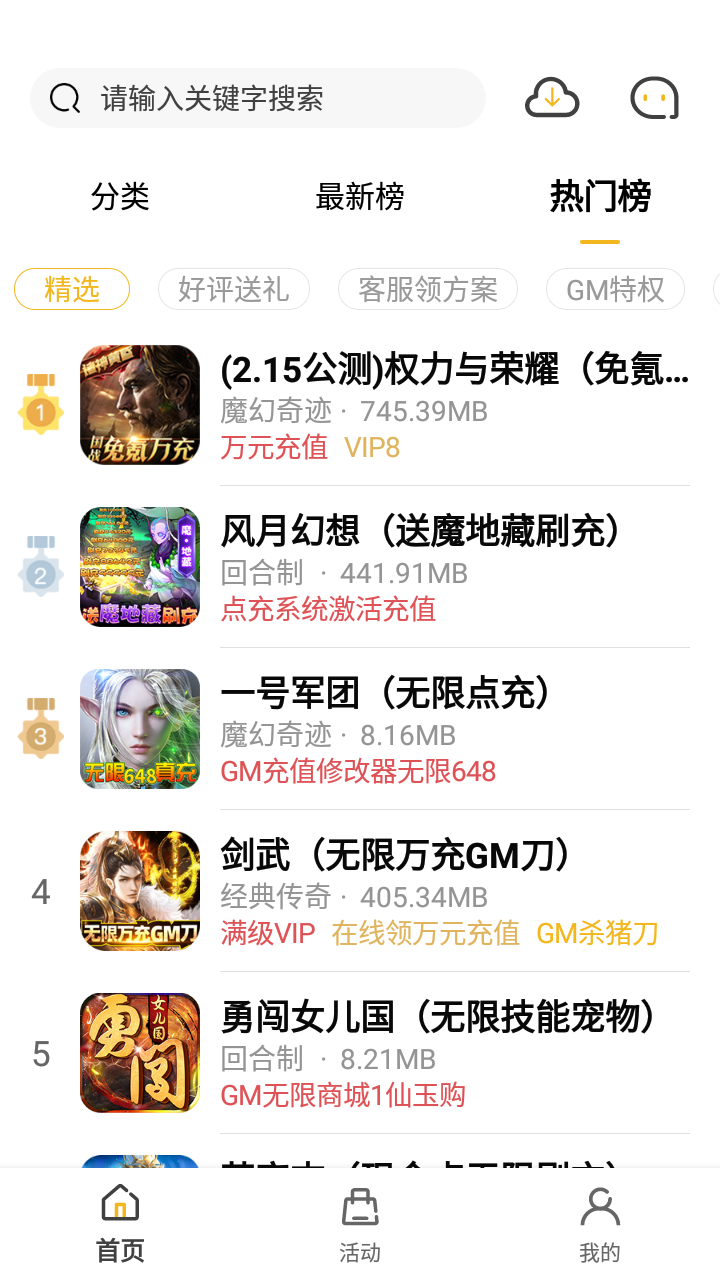Open the customer service face icon
The image size is (720, 1280).
pyautogui.click(x=654, y=98)
